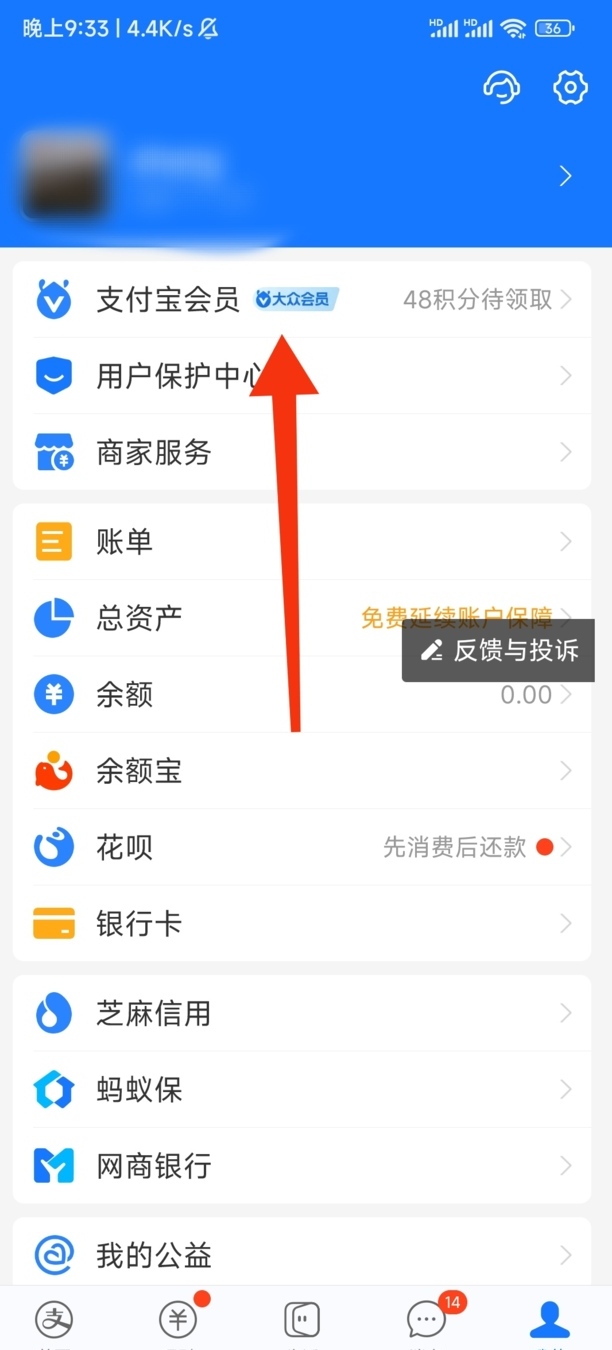
Task: Switch to the Alipay home tab
Action: [54, 1320]
